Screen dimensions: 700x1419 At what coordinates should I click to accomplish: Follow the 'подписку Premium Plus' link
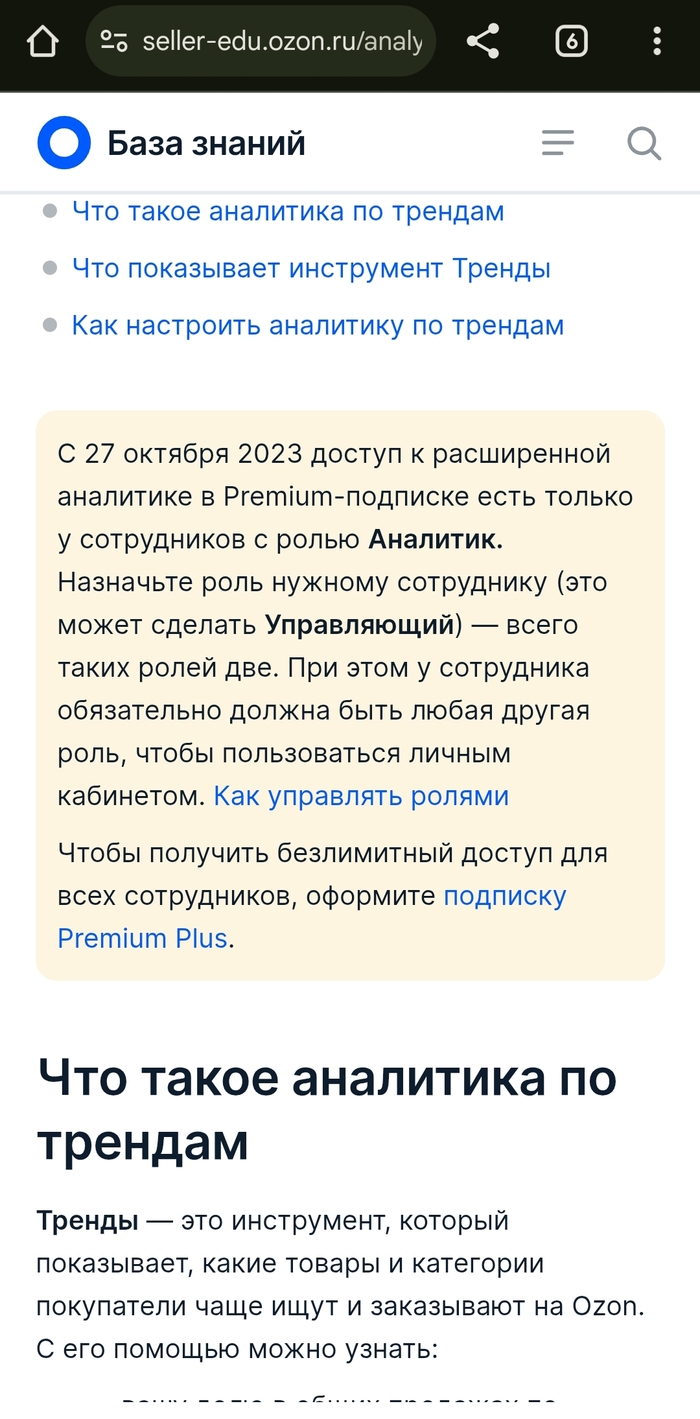(x=504, y=896)
